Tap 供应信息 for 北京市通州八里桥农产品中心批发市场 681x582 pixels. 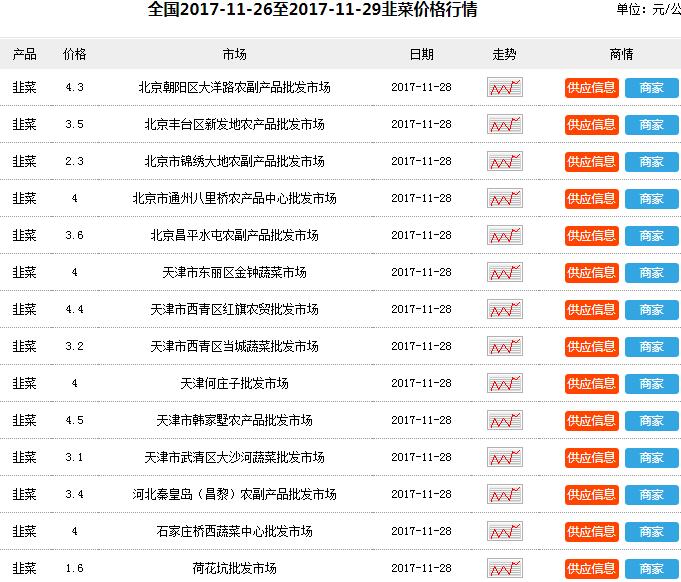coord(591,199)
